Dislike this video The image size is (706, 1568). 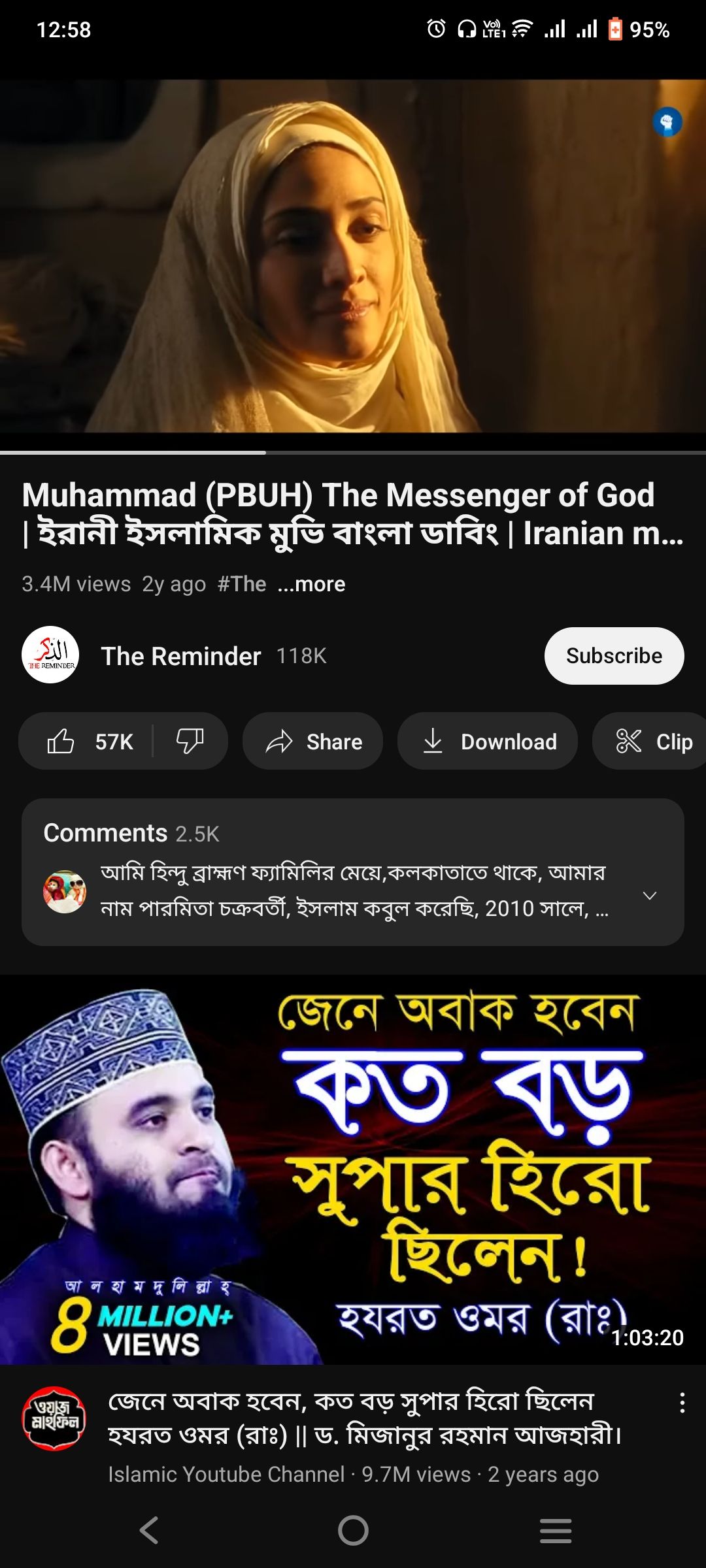190,742
